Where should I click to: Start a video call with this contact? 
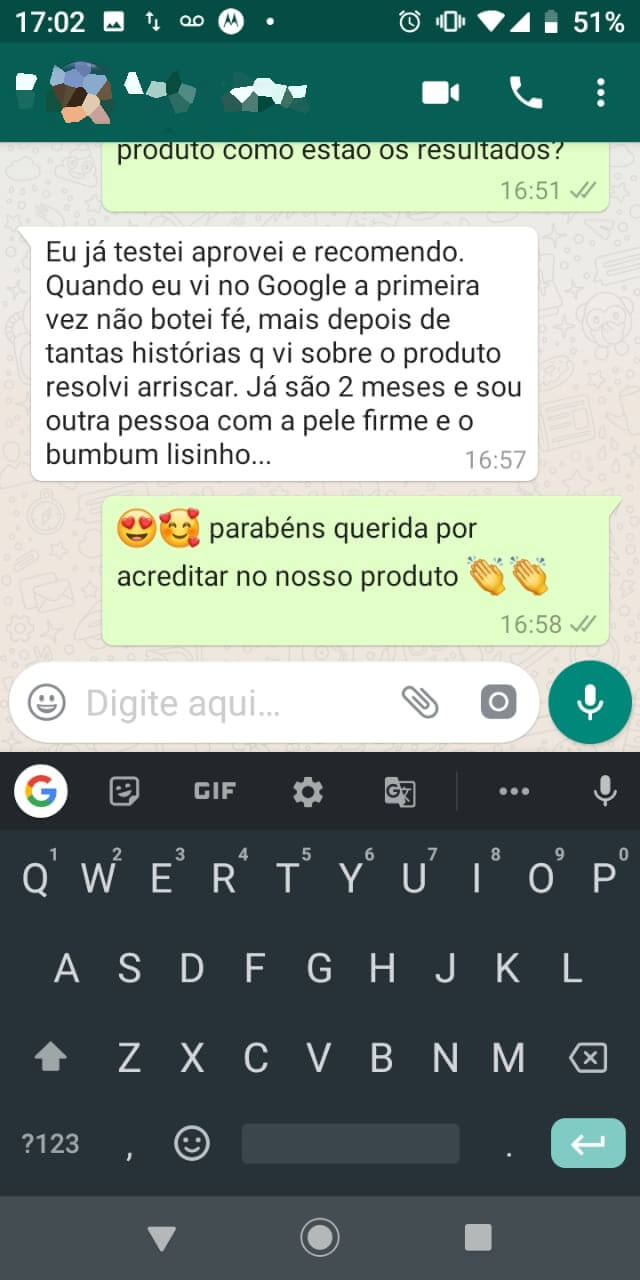click(440, 93)
